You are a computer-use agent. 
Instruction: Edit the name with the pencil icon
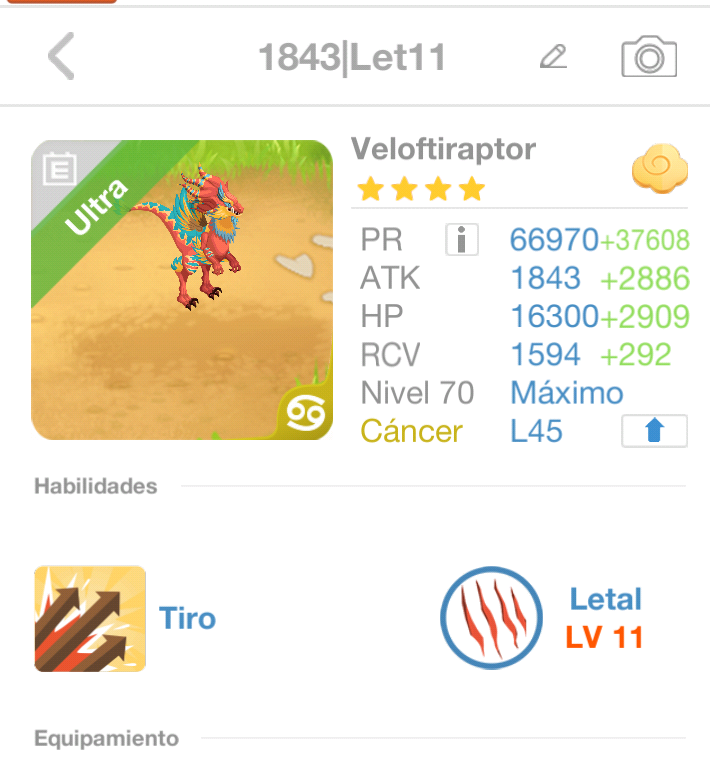(x=553, y=57)
